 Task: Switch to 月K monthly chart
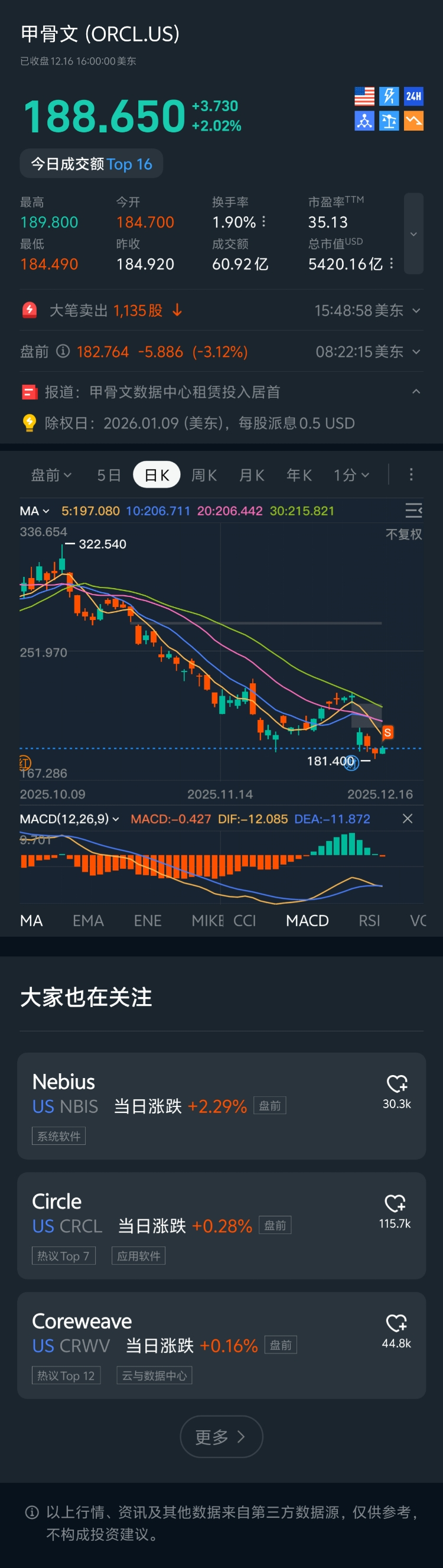click(251, 475)
